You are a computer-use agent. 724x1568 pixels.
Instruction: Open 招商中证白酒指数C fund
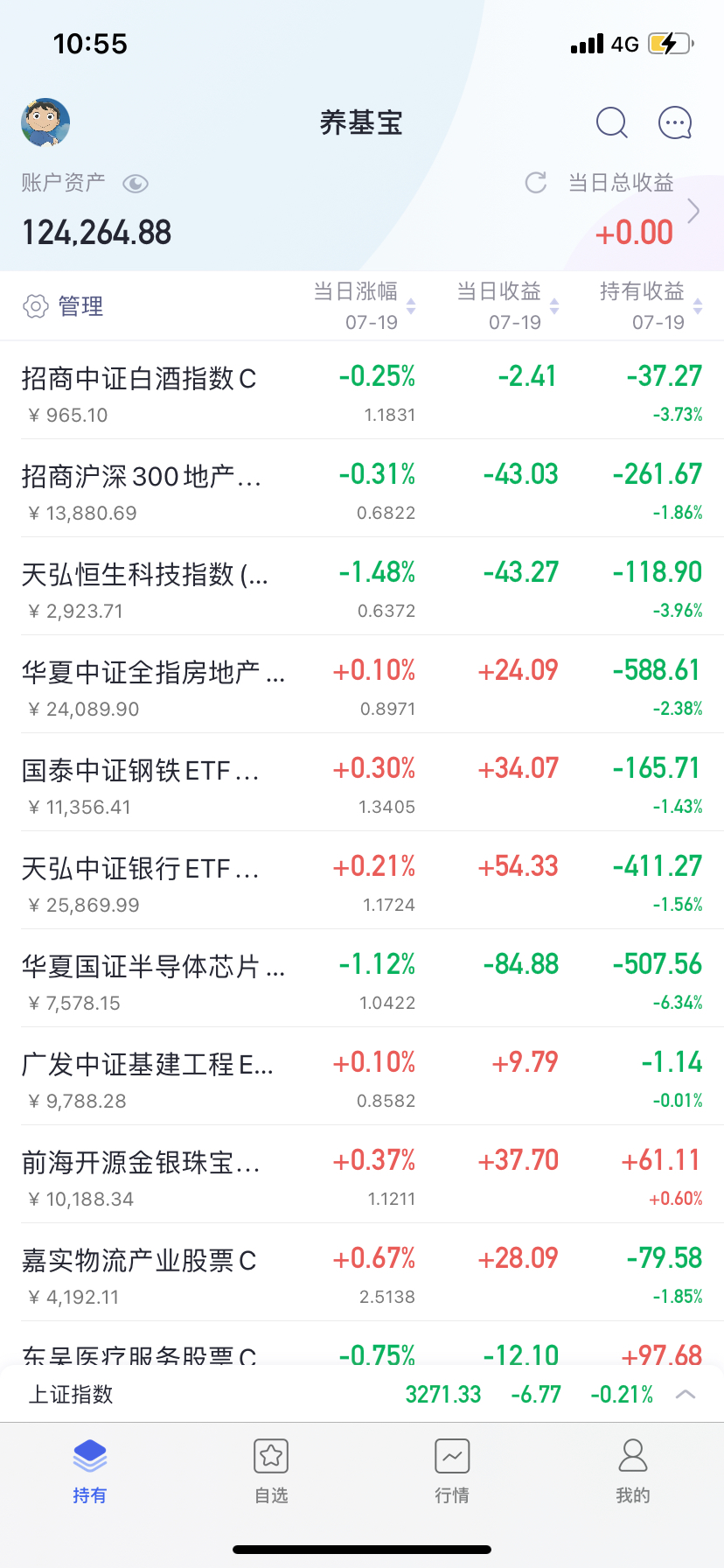coord(362,390)
